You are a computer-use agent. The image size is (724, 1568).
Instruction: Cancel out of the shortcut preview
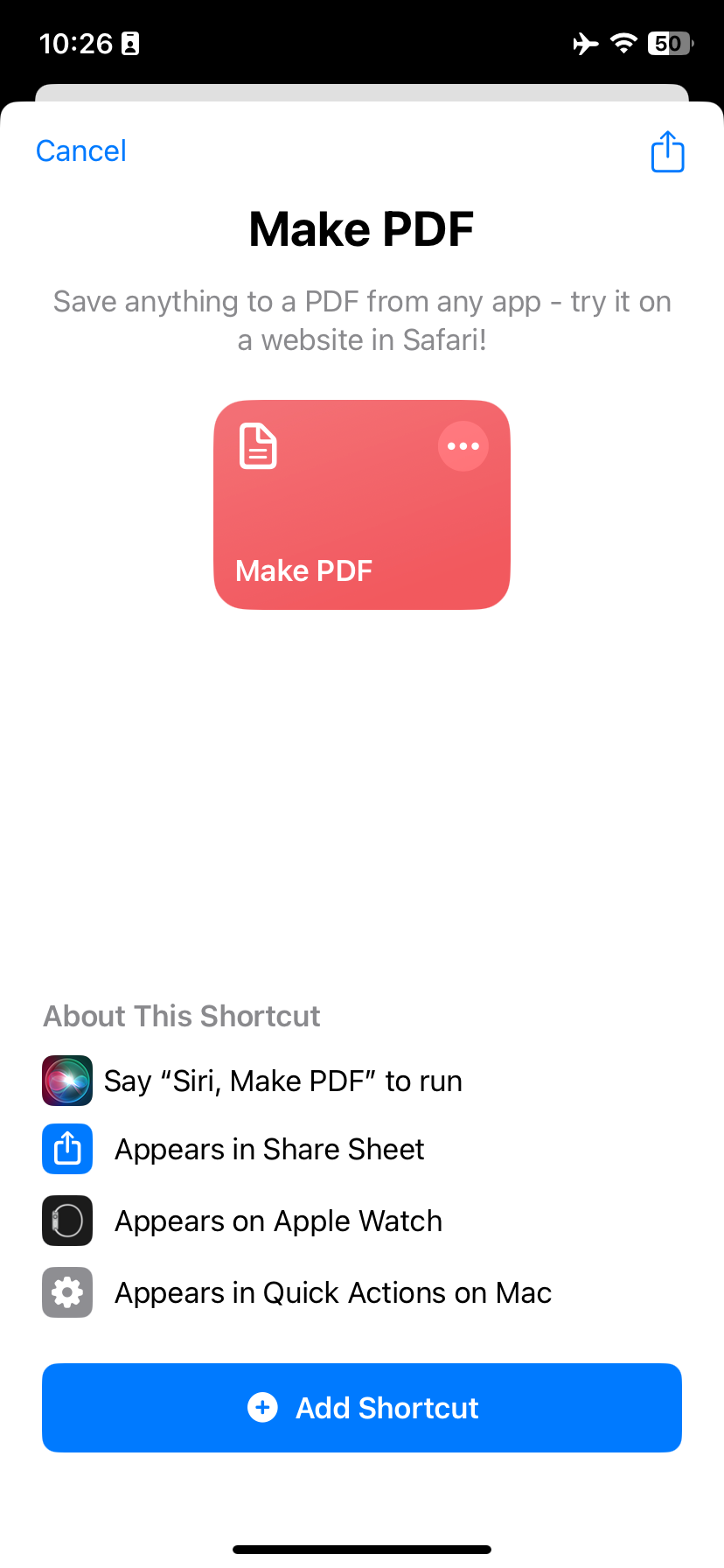pyautogui.click(x=80, y=150)
